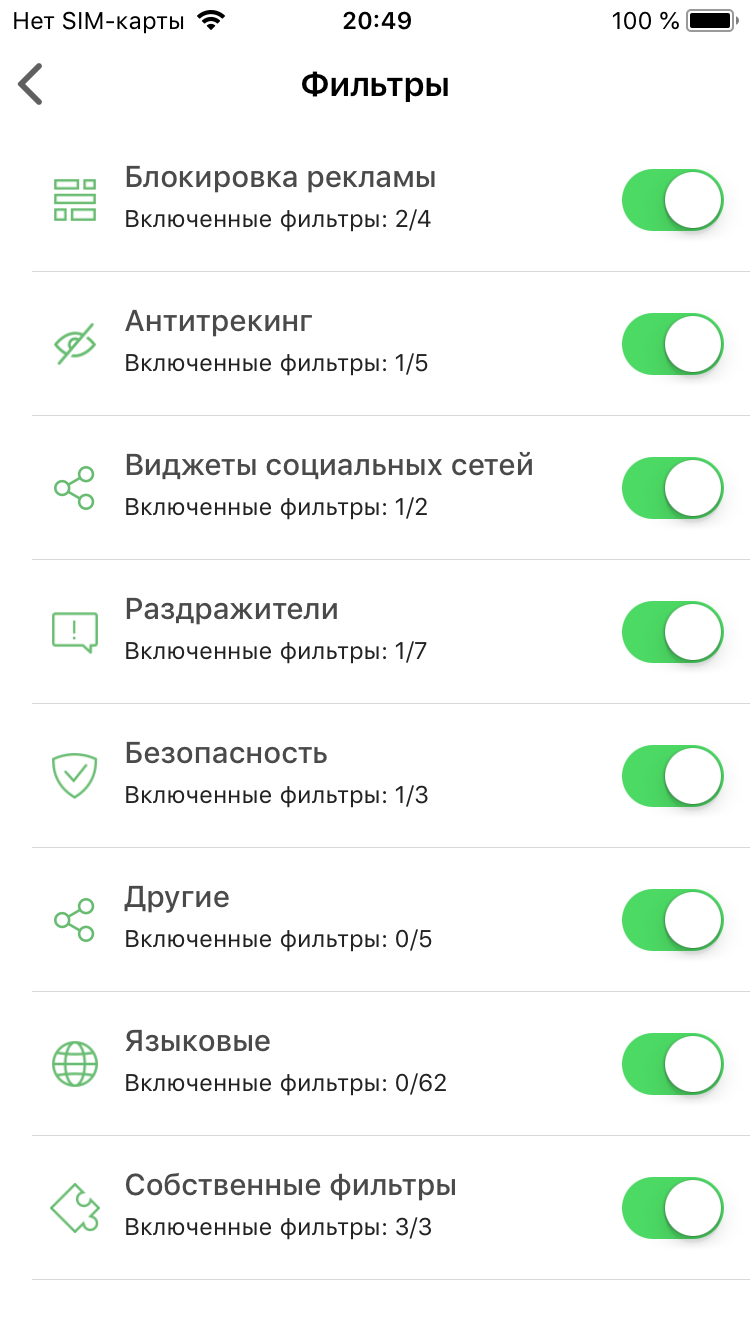This screenshot has width=750, height=1334.
Task: Disable the Блокировка рекламы switch
Action: pos(672,200)
